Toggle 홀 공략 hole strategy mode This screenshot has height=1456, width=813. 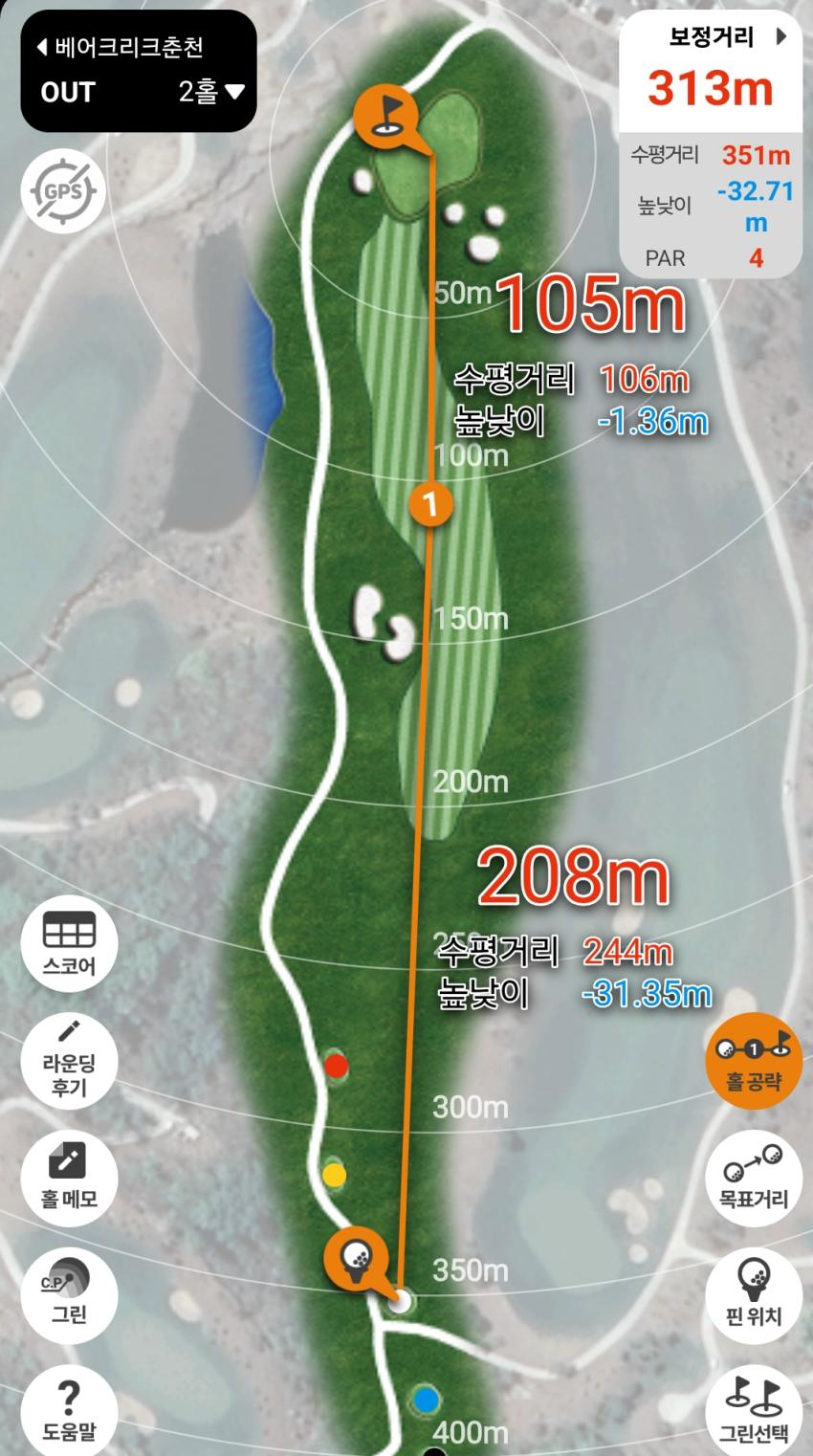click(754, 1060)
